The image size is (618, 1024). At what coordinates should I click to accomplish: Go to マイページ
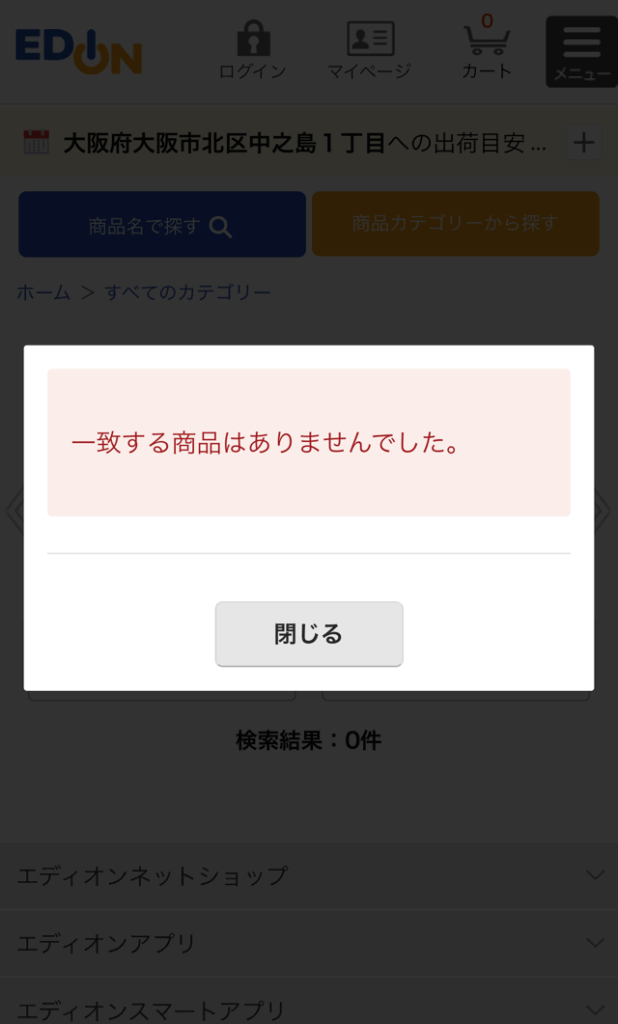pyautogui.click(x=369, y=50)
